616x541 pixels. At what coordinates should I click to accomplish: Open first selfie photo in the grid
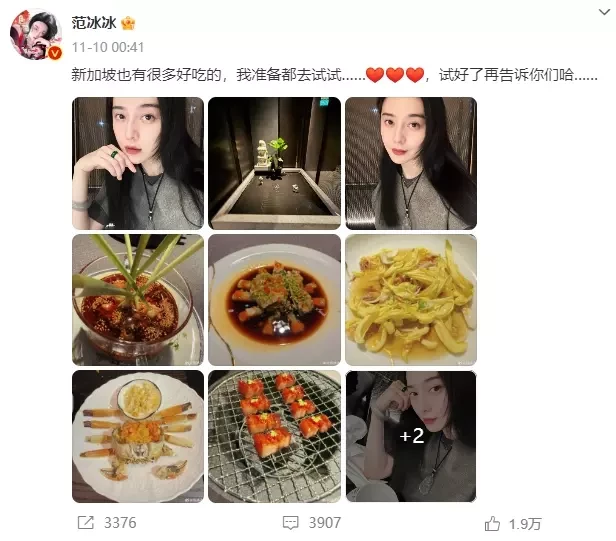pyautogui.click(x=137, y=163)
